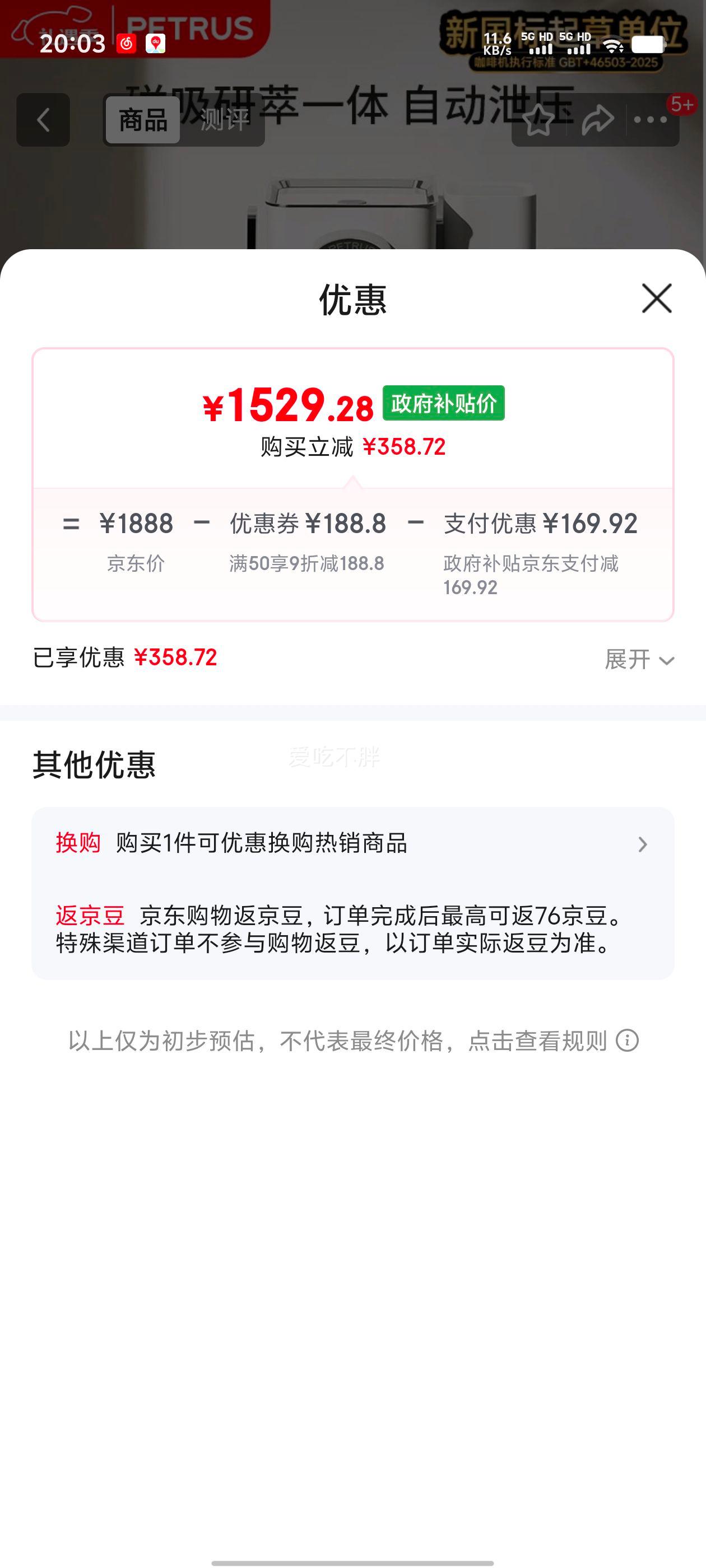Tap the back arrow on the product page

point(43,119)
